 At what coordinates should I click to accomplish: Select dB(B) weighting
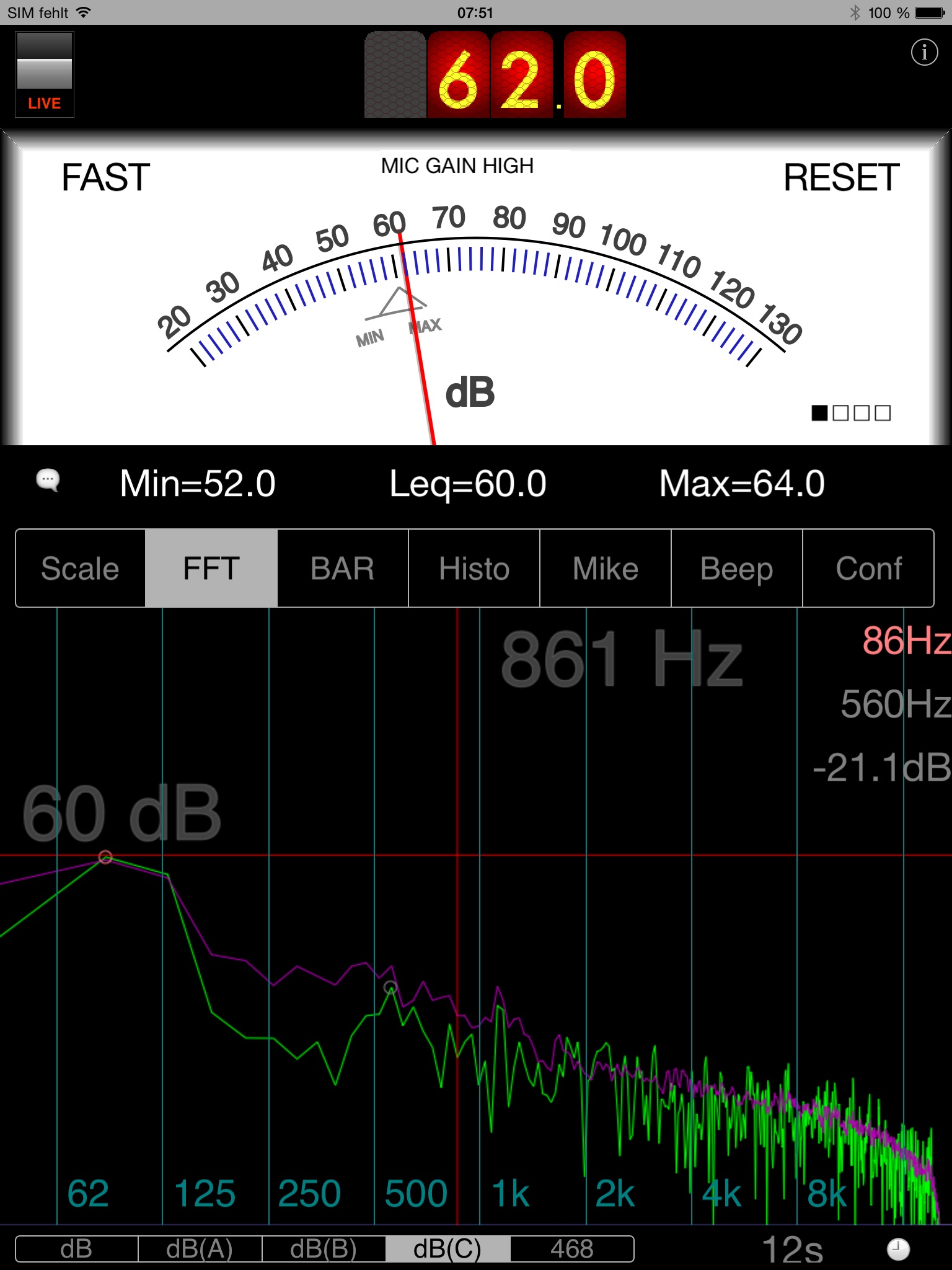(x=324, y=1249)
